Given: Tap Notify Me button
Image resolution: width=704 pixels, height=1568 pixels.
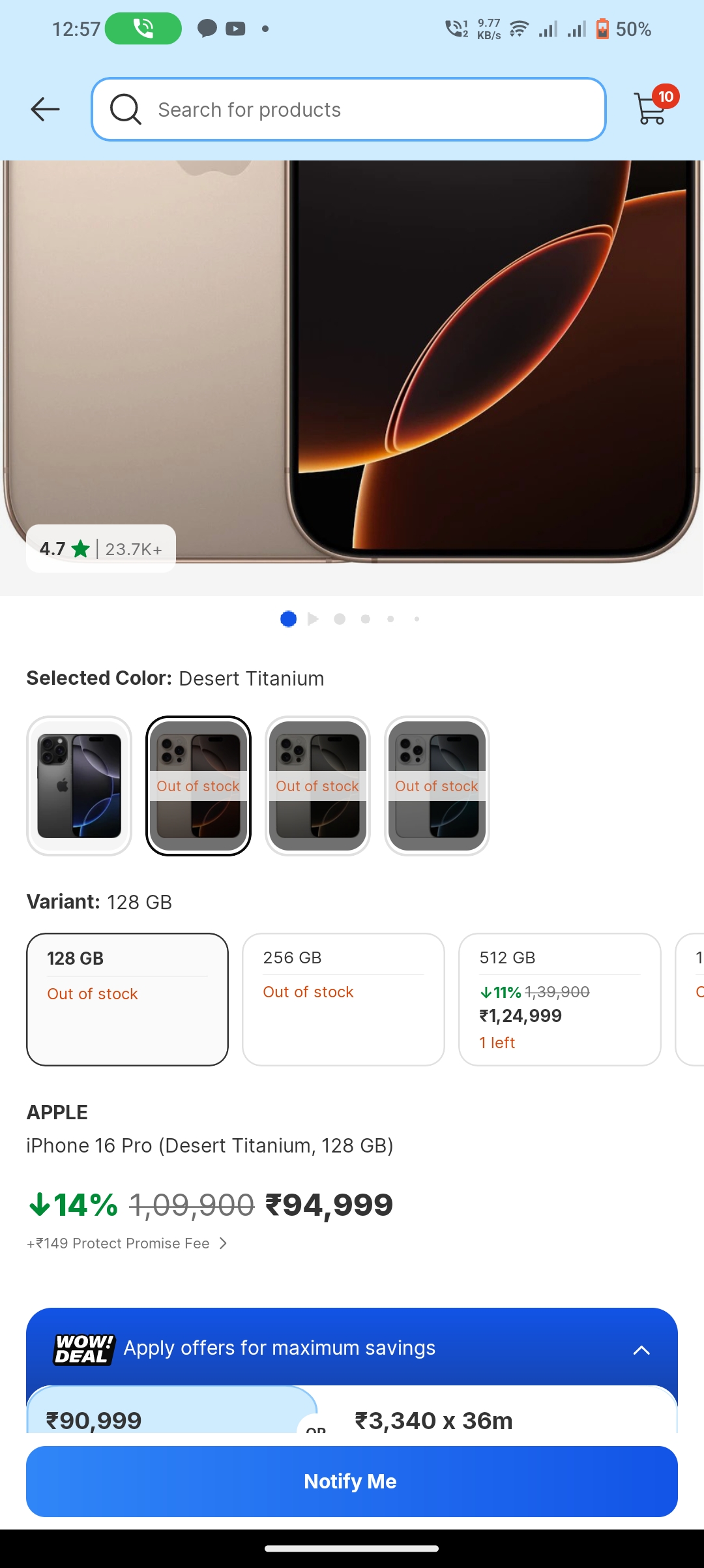Looking at the screenshot, I should pos(352,1481).
